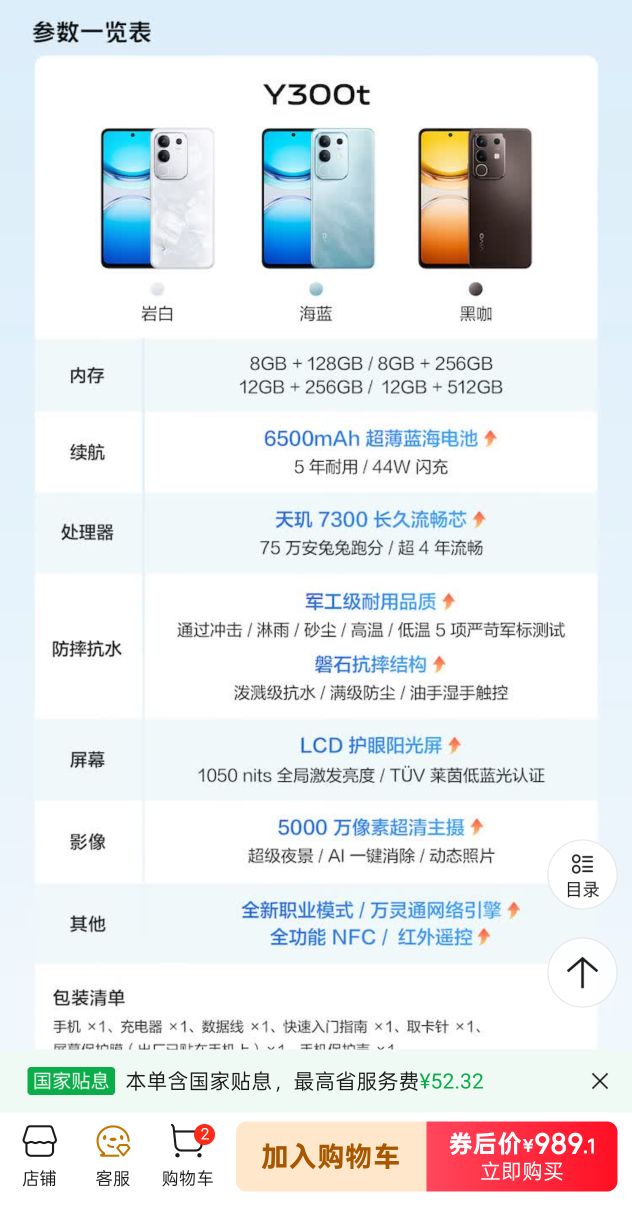Screen dimensions: 632x1218
Task: Contact 客服 support
Action: click(x=113, y=1155)
